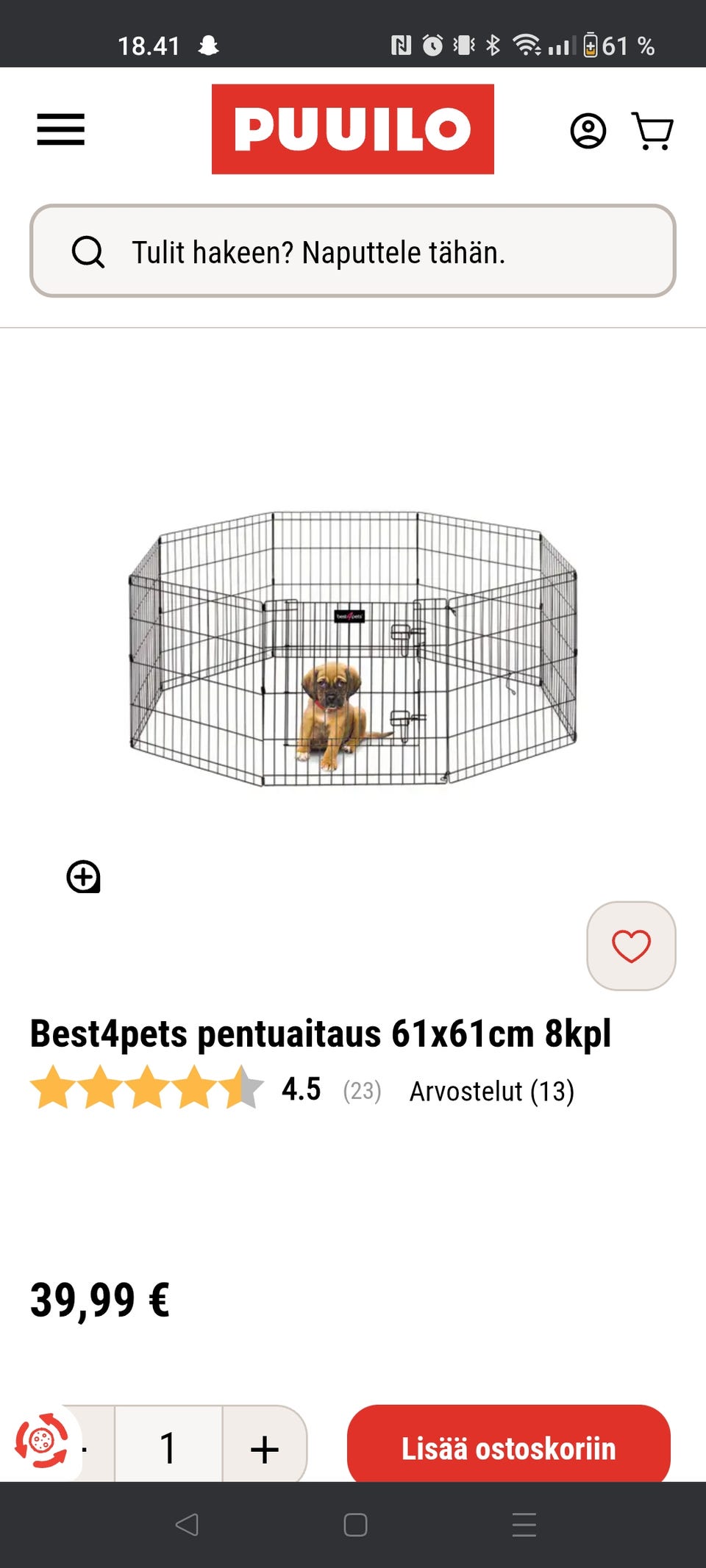Open recent apps from the navigation bar
The height and width of the screenshot is (1568, 706).
click(524, 1525)
